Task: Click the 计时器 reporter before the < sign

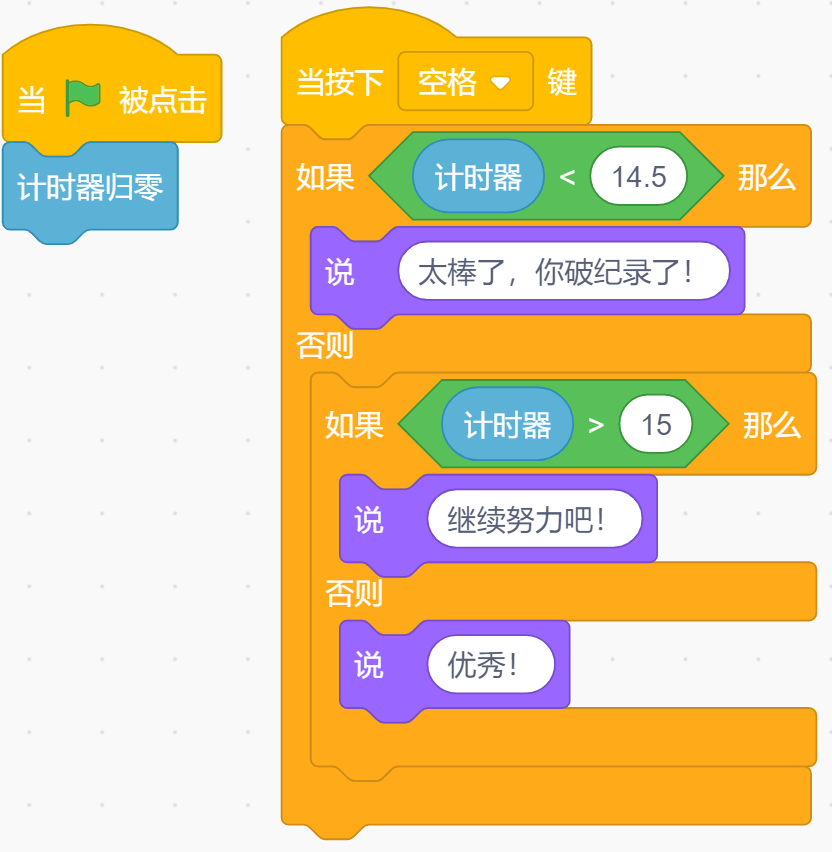Action: 478,177
